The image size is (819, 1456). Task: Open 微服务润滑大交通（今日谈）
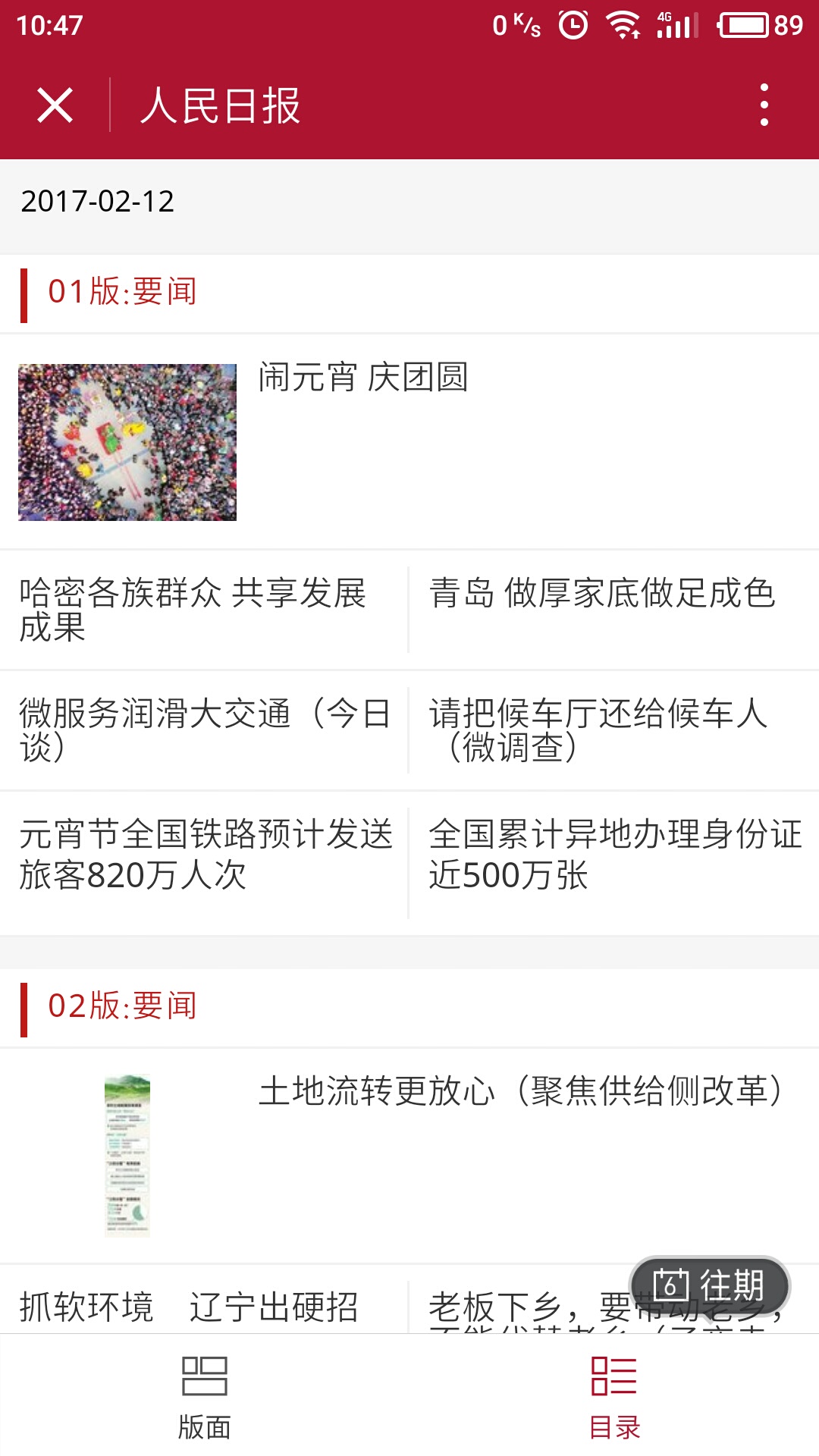[203, 730]
